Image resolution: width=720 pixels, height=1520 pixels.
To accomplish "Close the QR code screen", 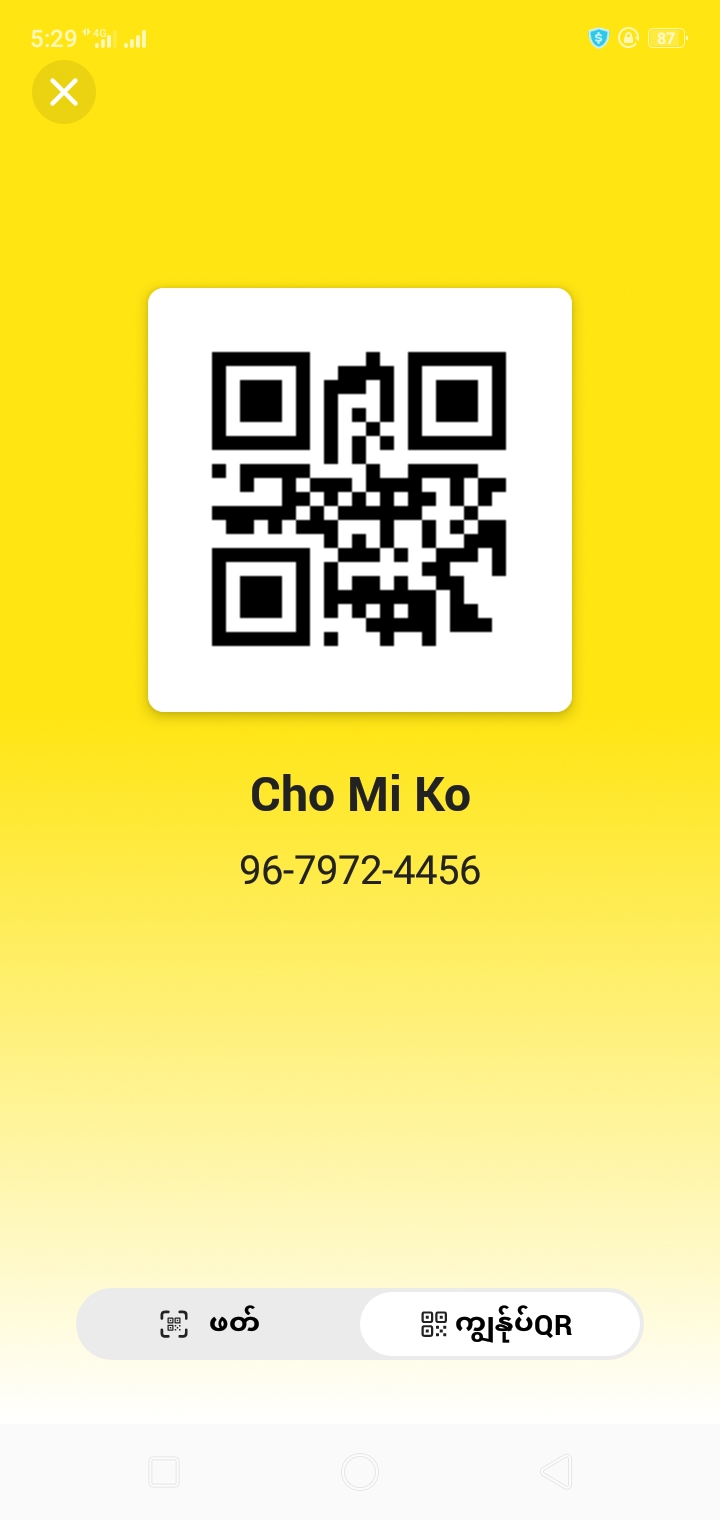I will pos(64,92).
